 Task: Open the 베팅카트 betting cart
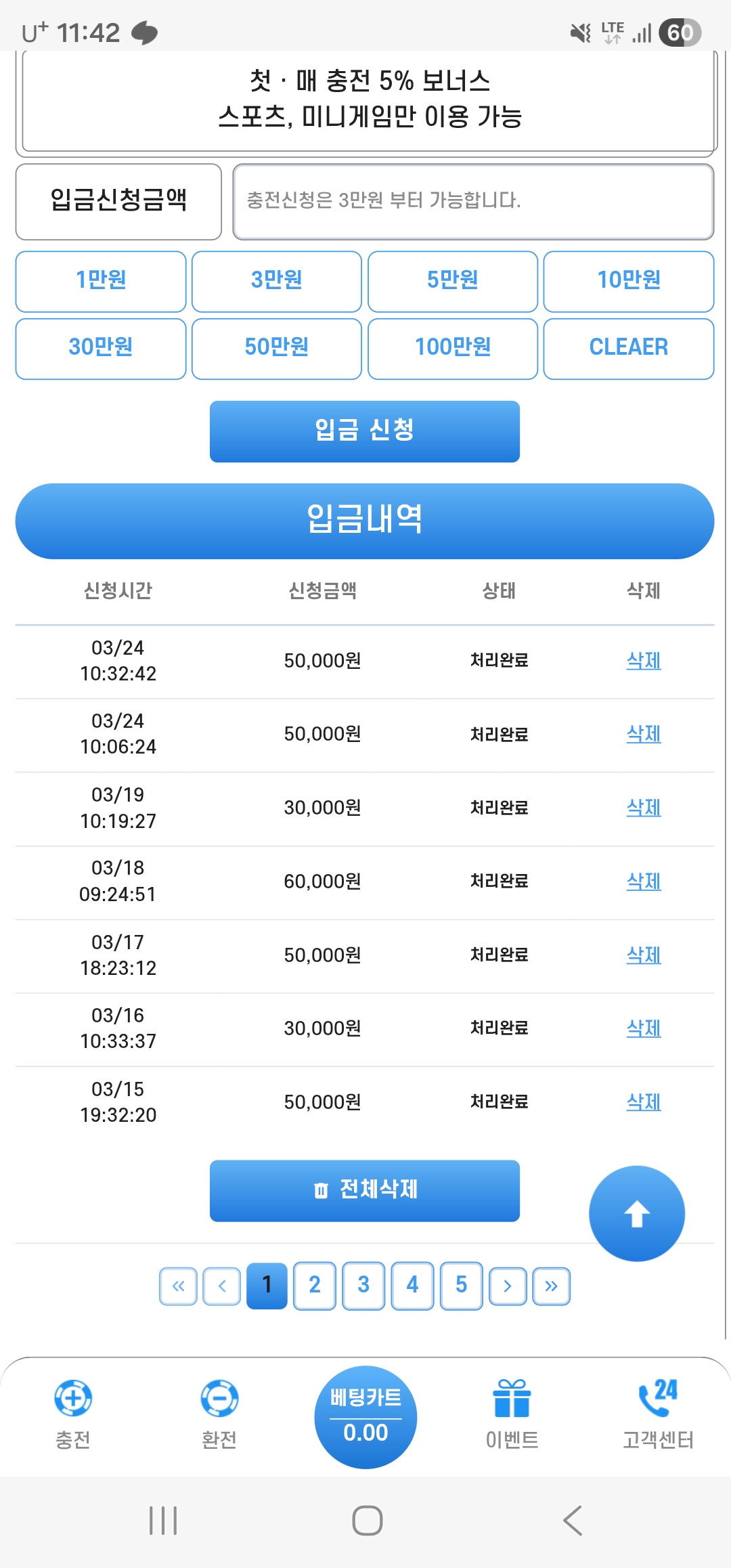click(x=365, y=1416)
